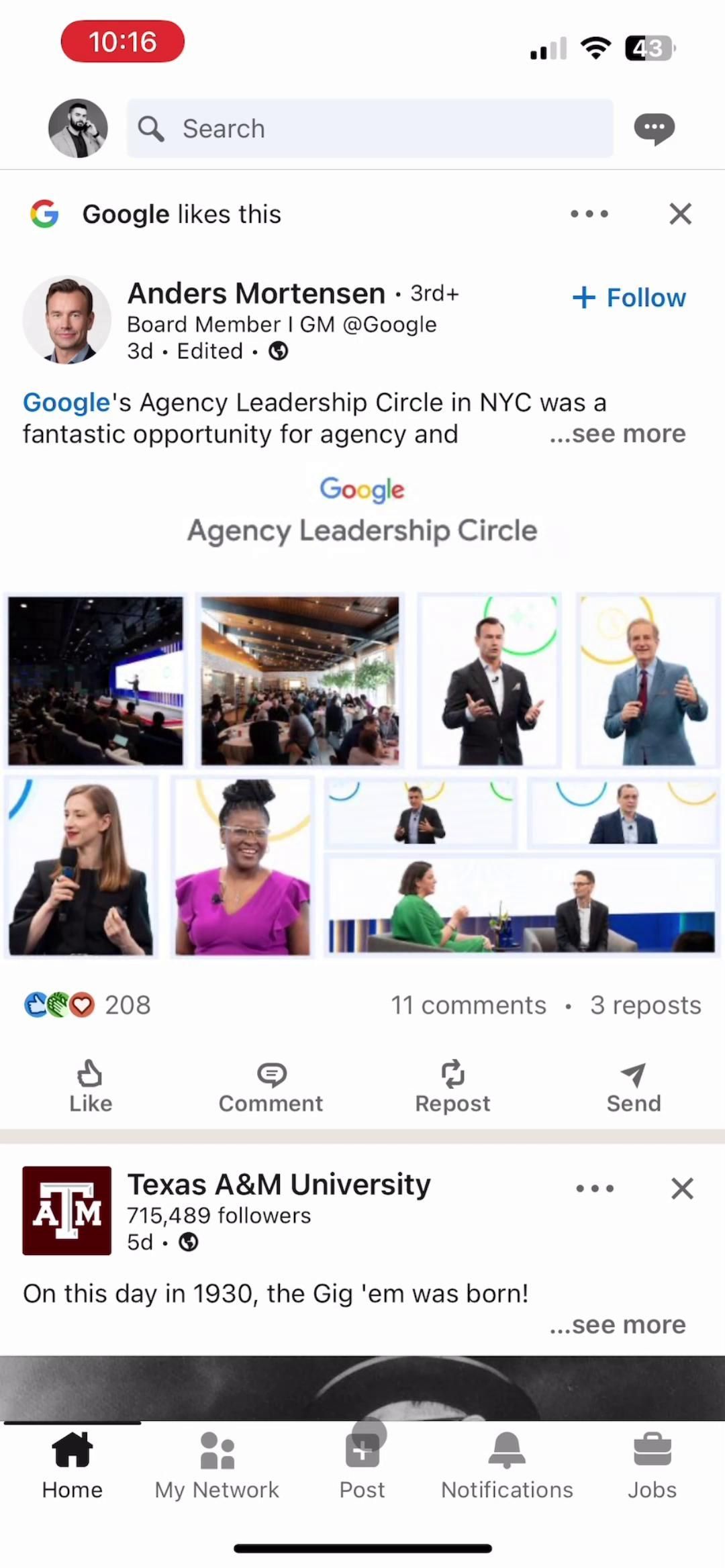Viewport: 725px width, 1568px height.
Task: Expand Anders Mortensen's post with see more
Action: 618,434
